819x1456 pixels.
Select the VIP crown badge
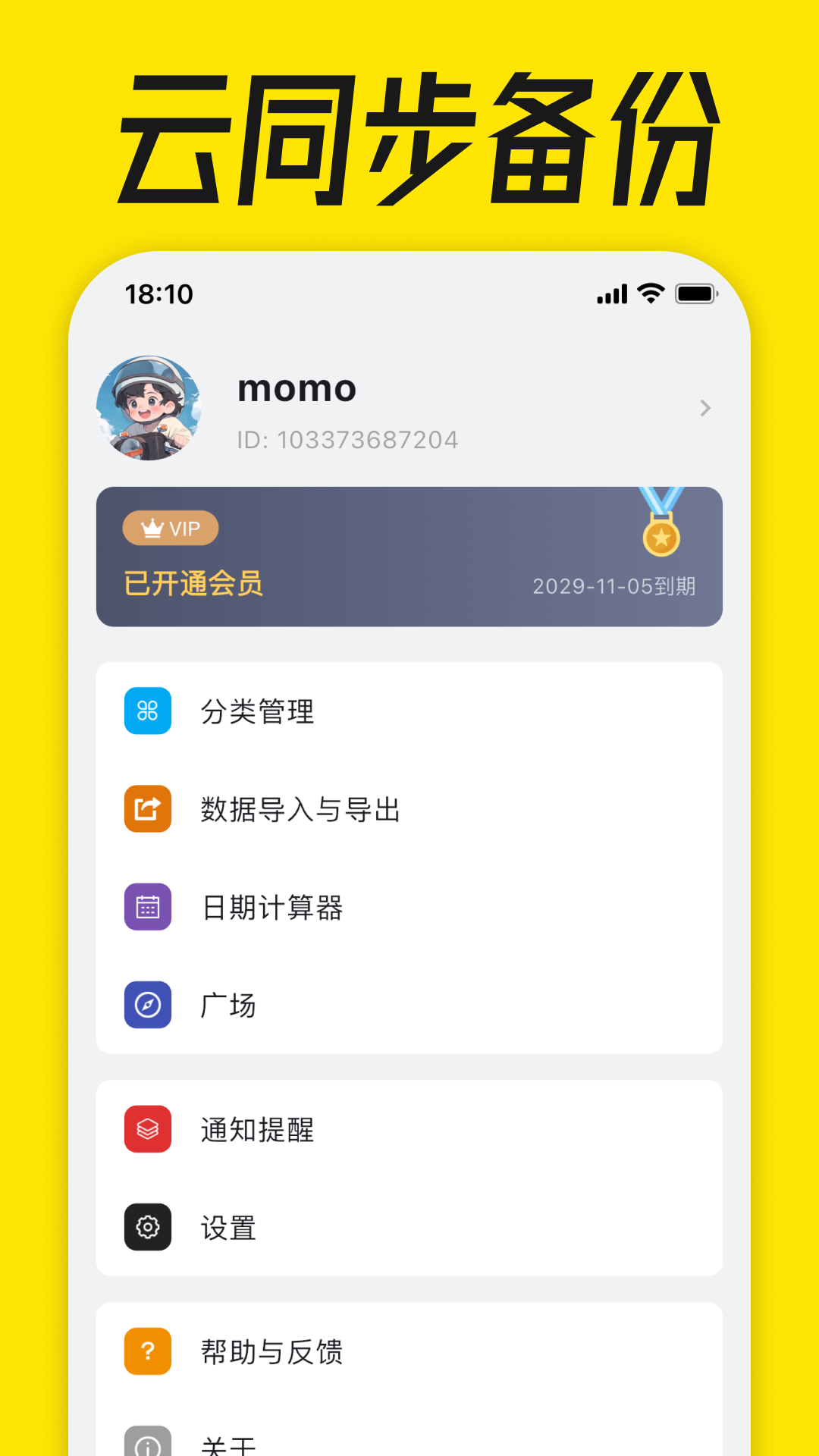click(x=170, y=528)
